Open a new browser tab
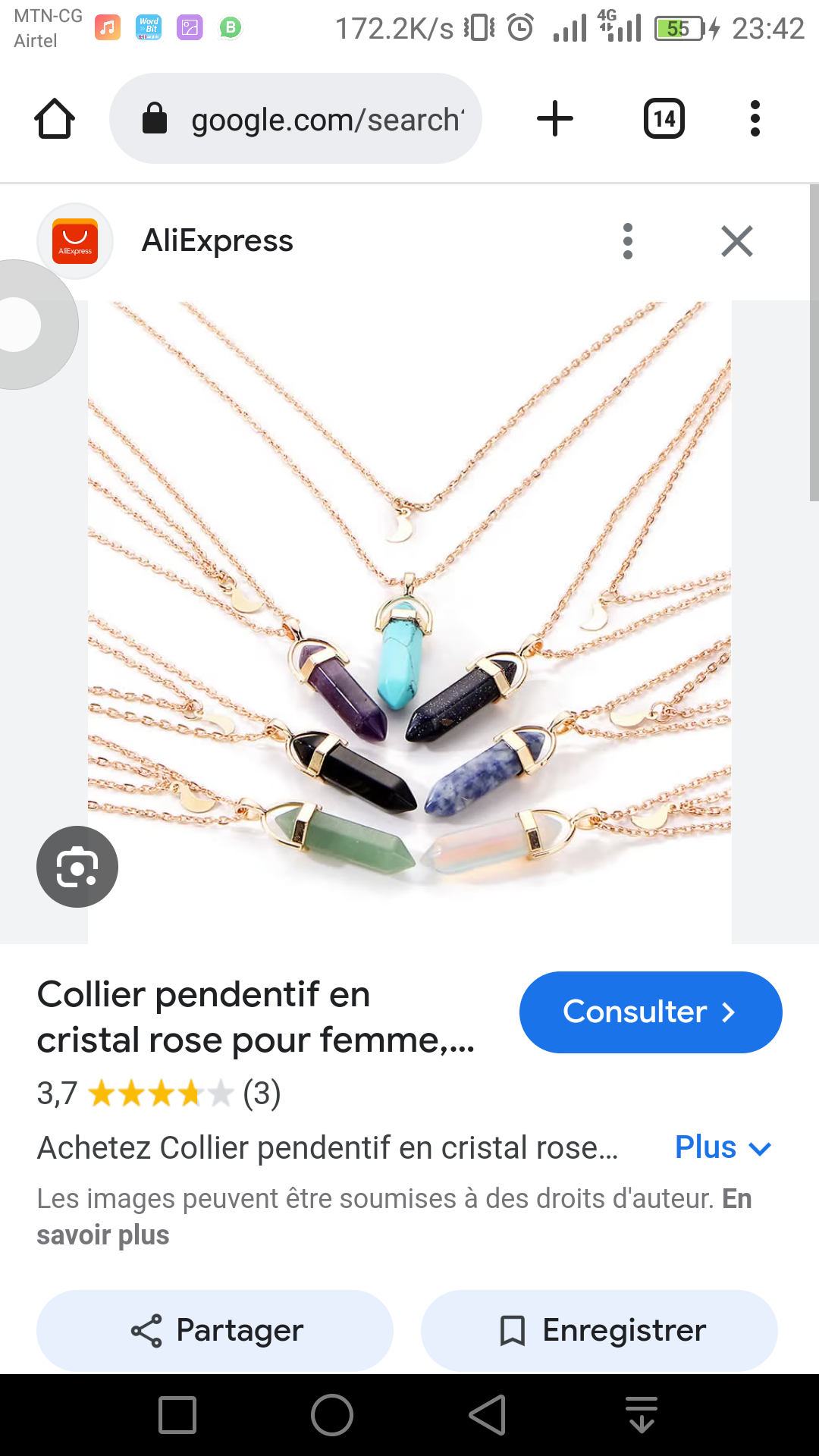819x1456 pixels. (x=555, y=119)
